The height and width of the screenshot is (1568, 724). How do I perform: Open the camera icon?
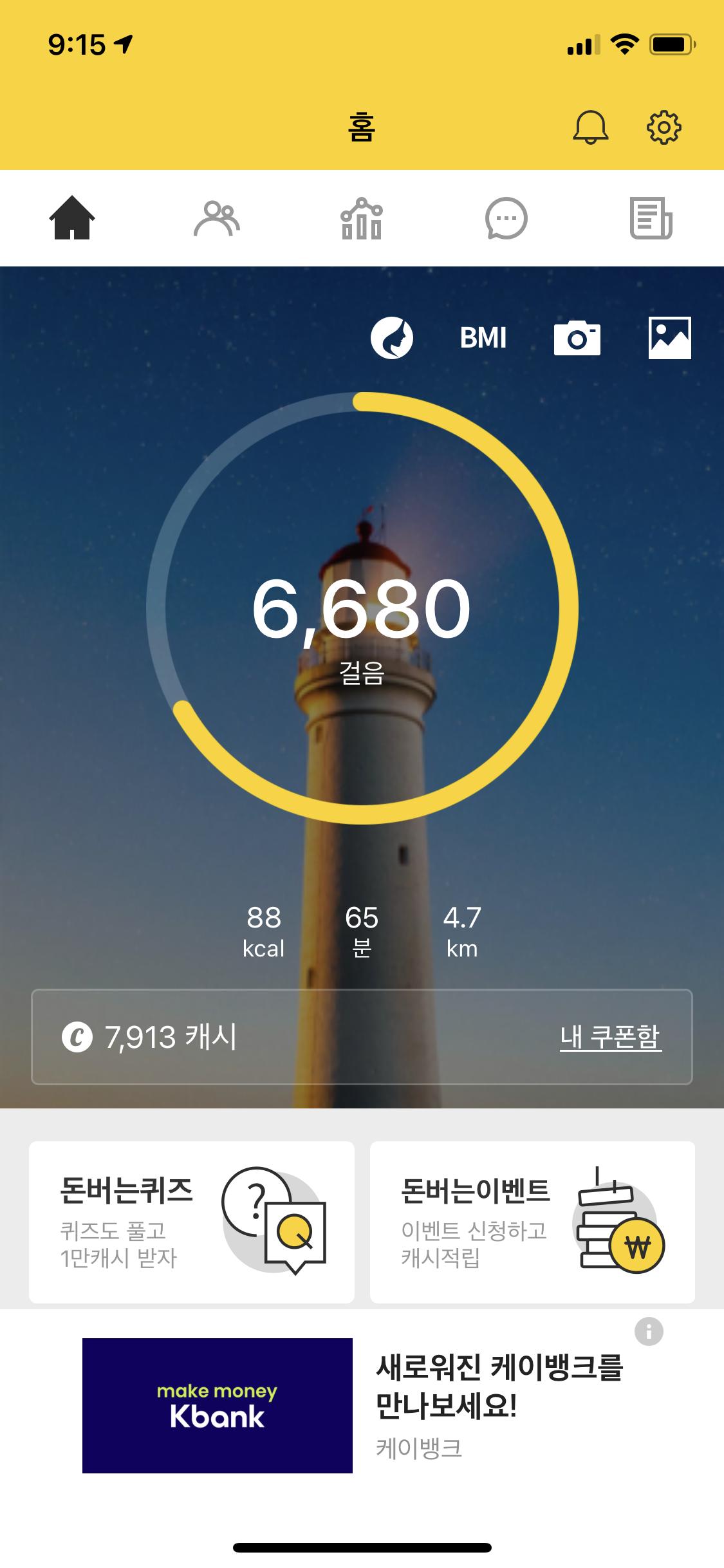click(x=577, y=338)
